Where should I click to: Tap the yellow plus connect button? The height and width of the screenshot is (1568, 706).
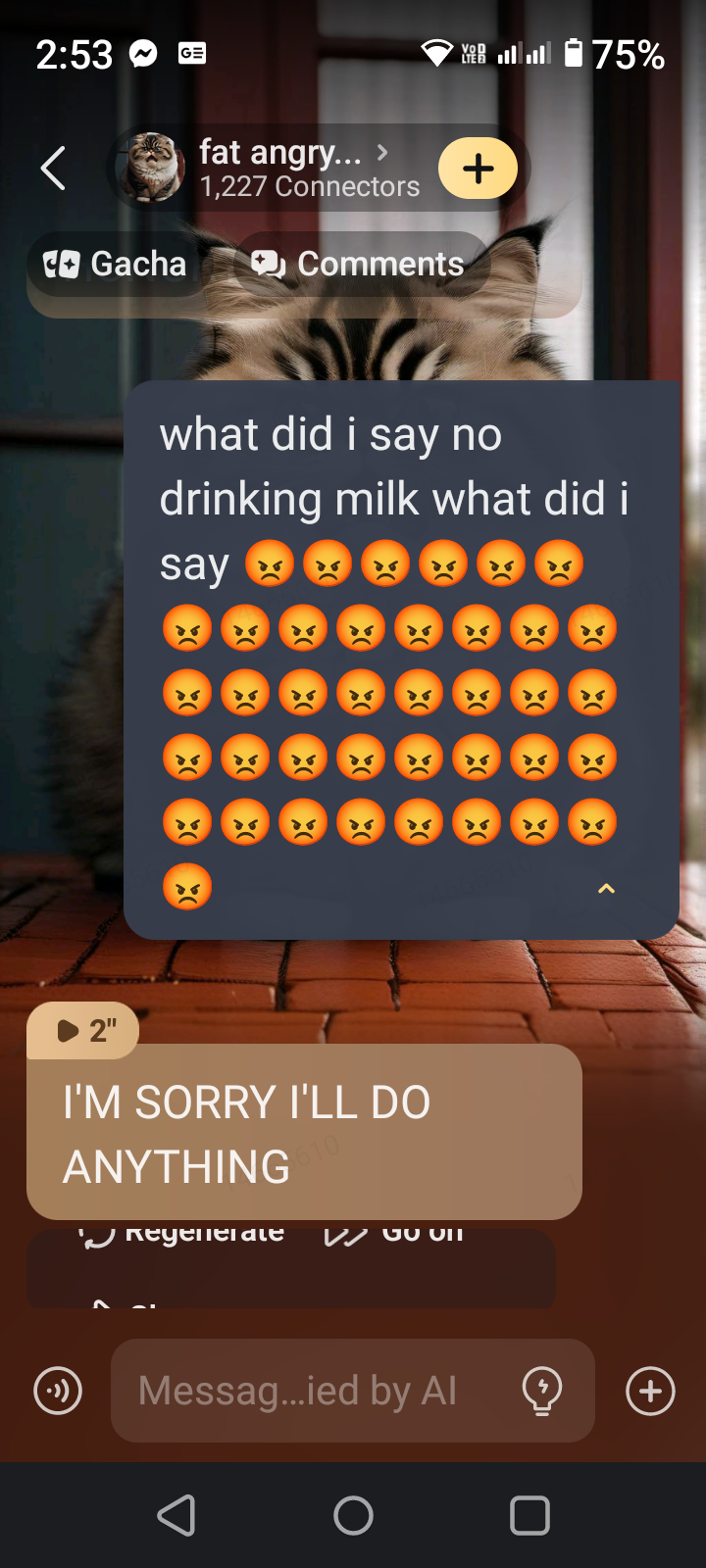tap(478, 169)
